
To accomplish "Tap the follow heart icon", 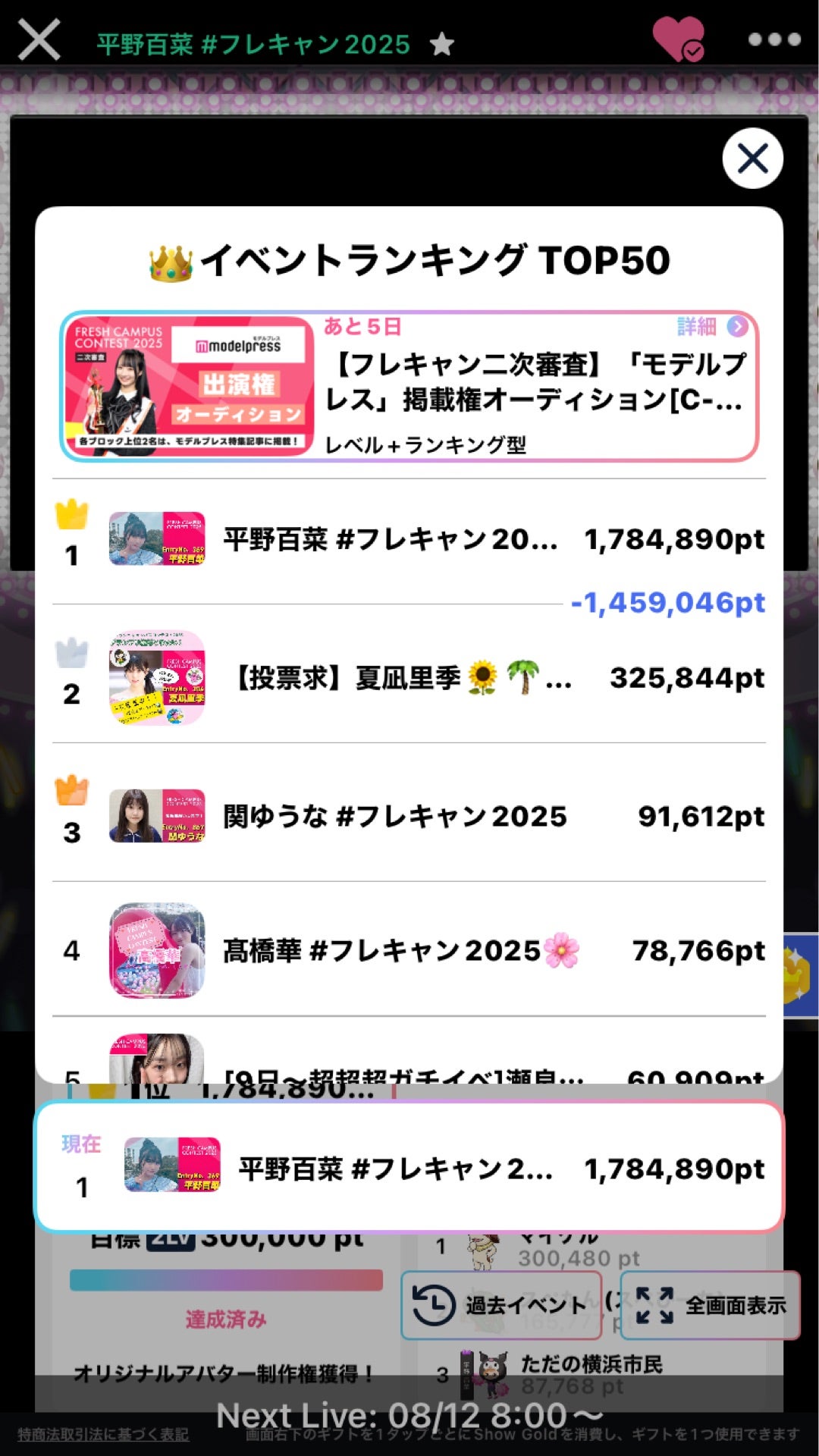I will tap(677, 39).
